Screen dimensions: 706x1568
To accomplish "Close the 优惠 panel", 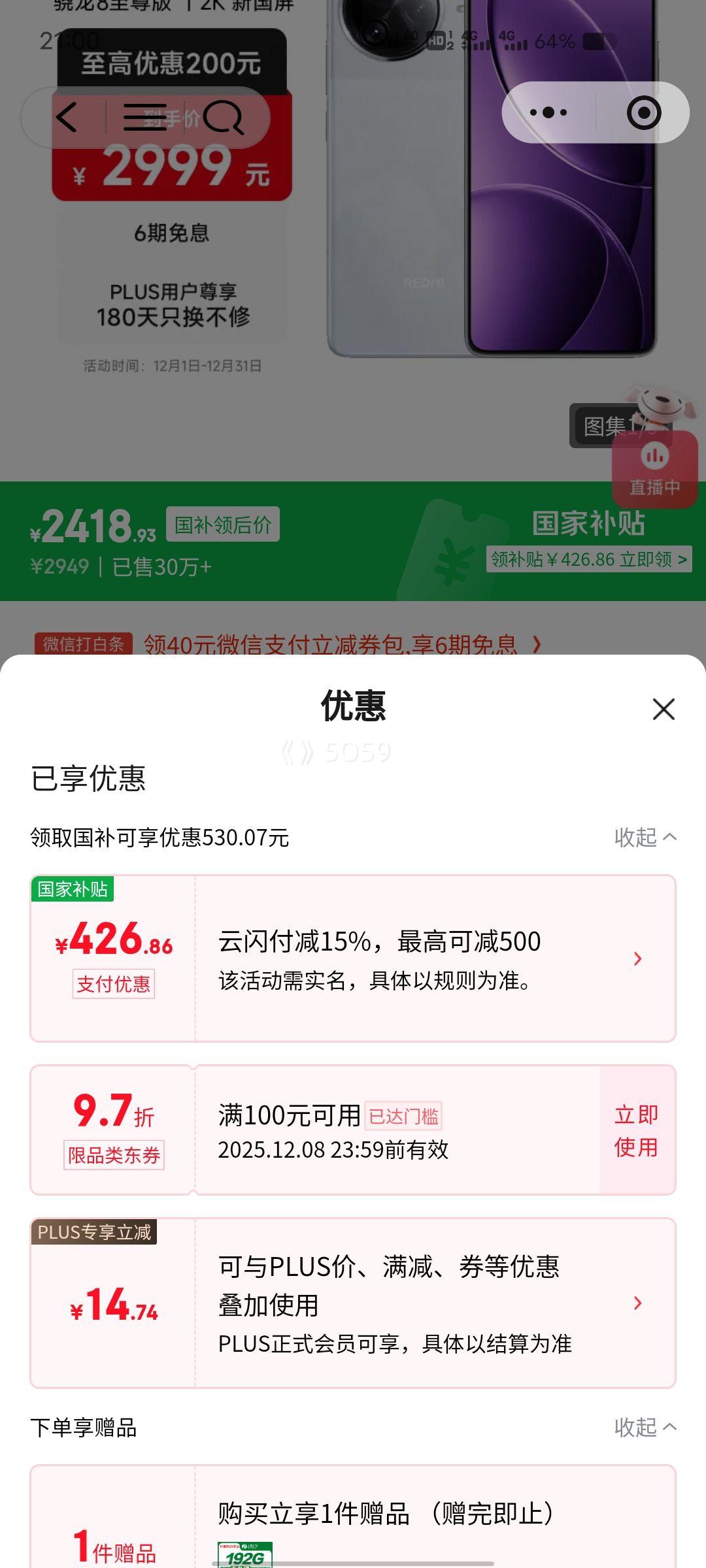I will pyautogui.click(x=664, y=710).
